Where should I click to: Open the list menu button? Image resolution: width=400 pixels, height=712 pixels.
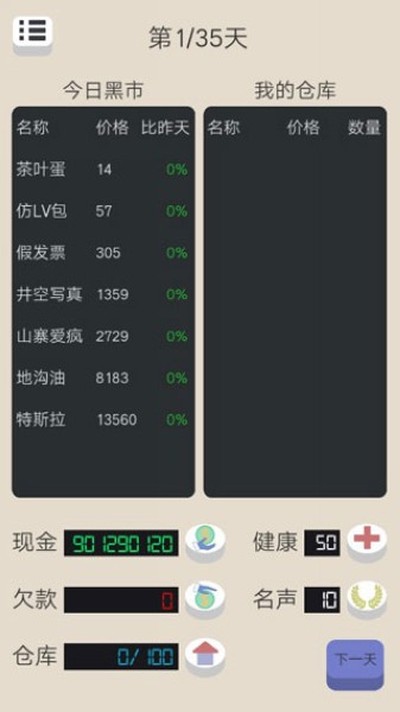[32, 33]
